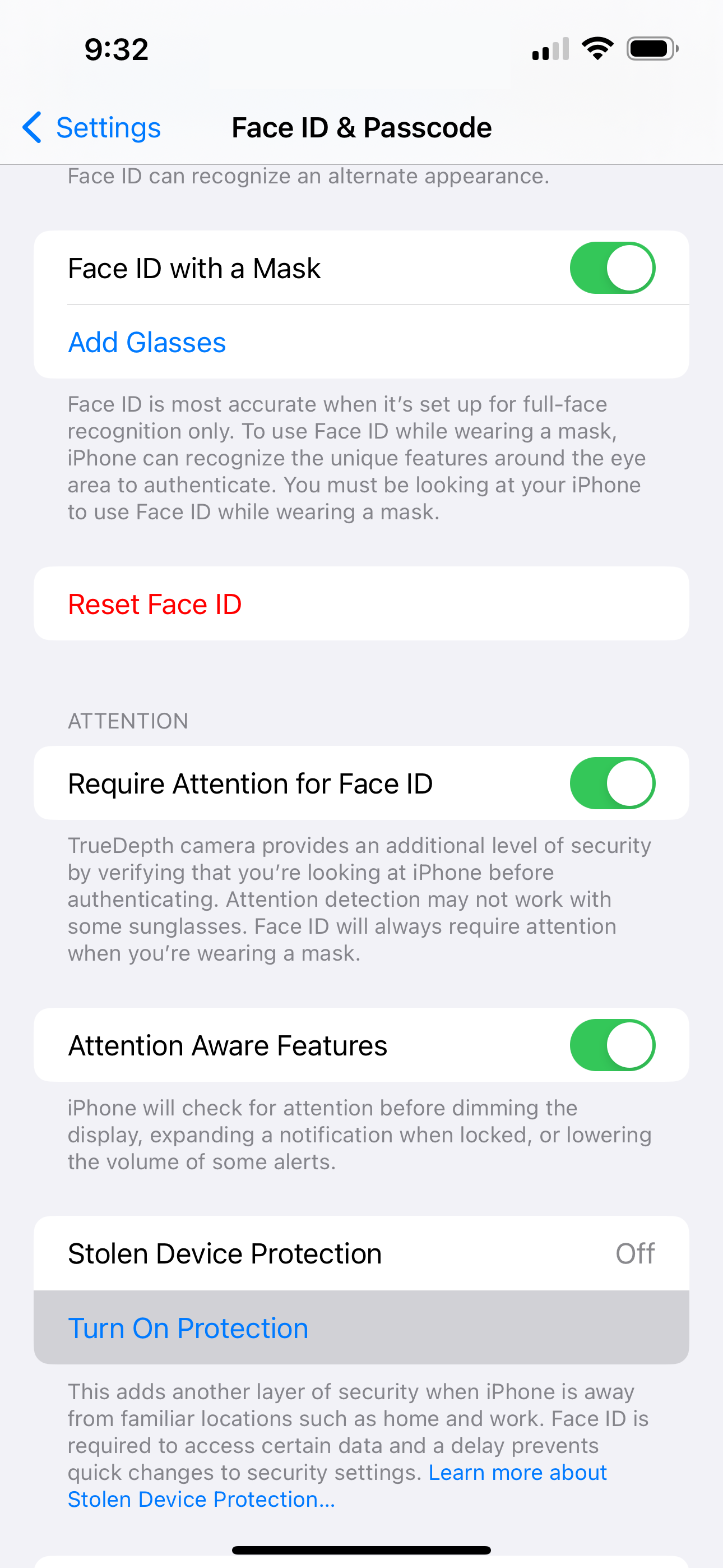Viewport: 723px width, 1568px height.
Task: Tap Reset Face ID
Action: click(155, 603)
